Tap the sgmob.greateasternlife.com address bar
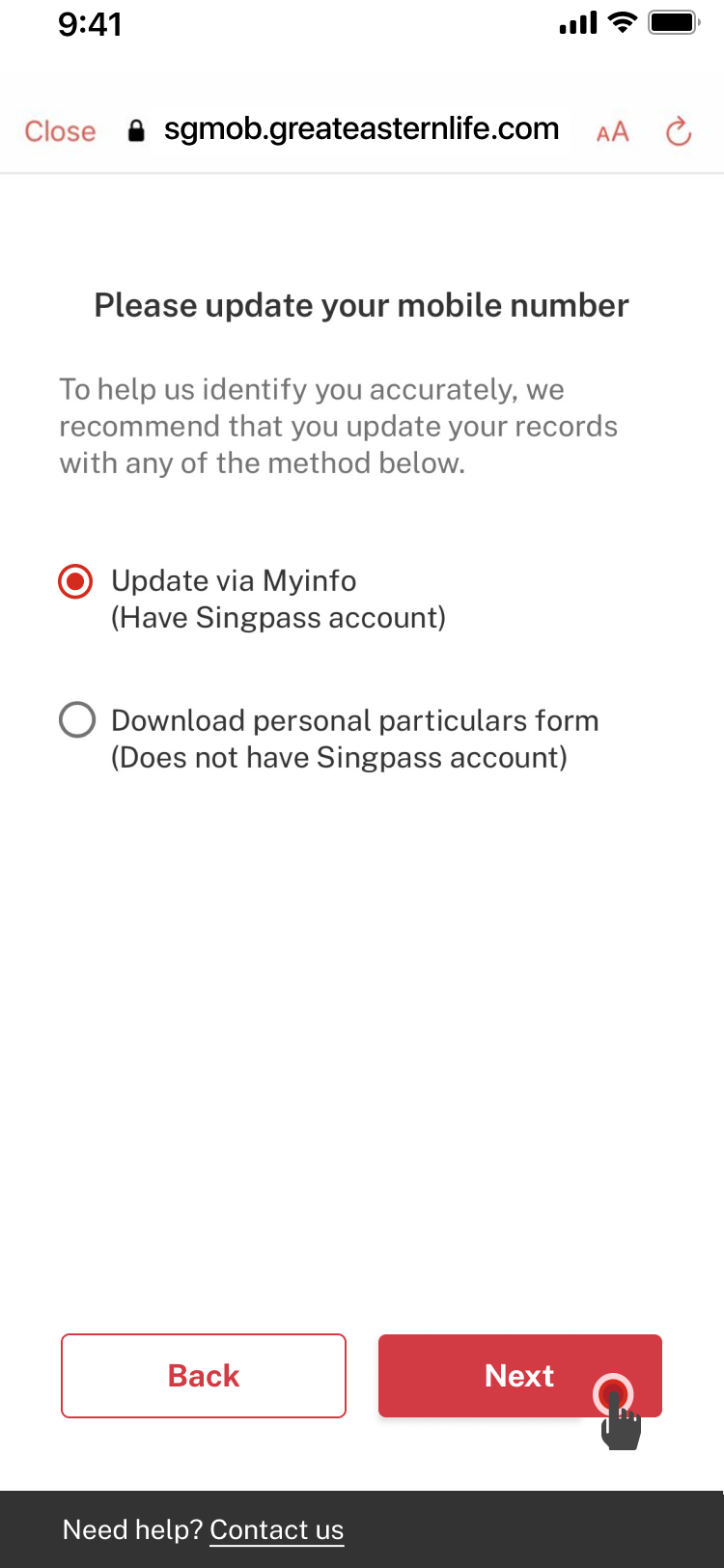The image size is (724, 1568). pyautogui.click(x=361, y=129)
